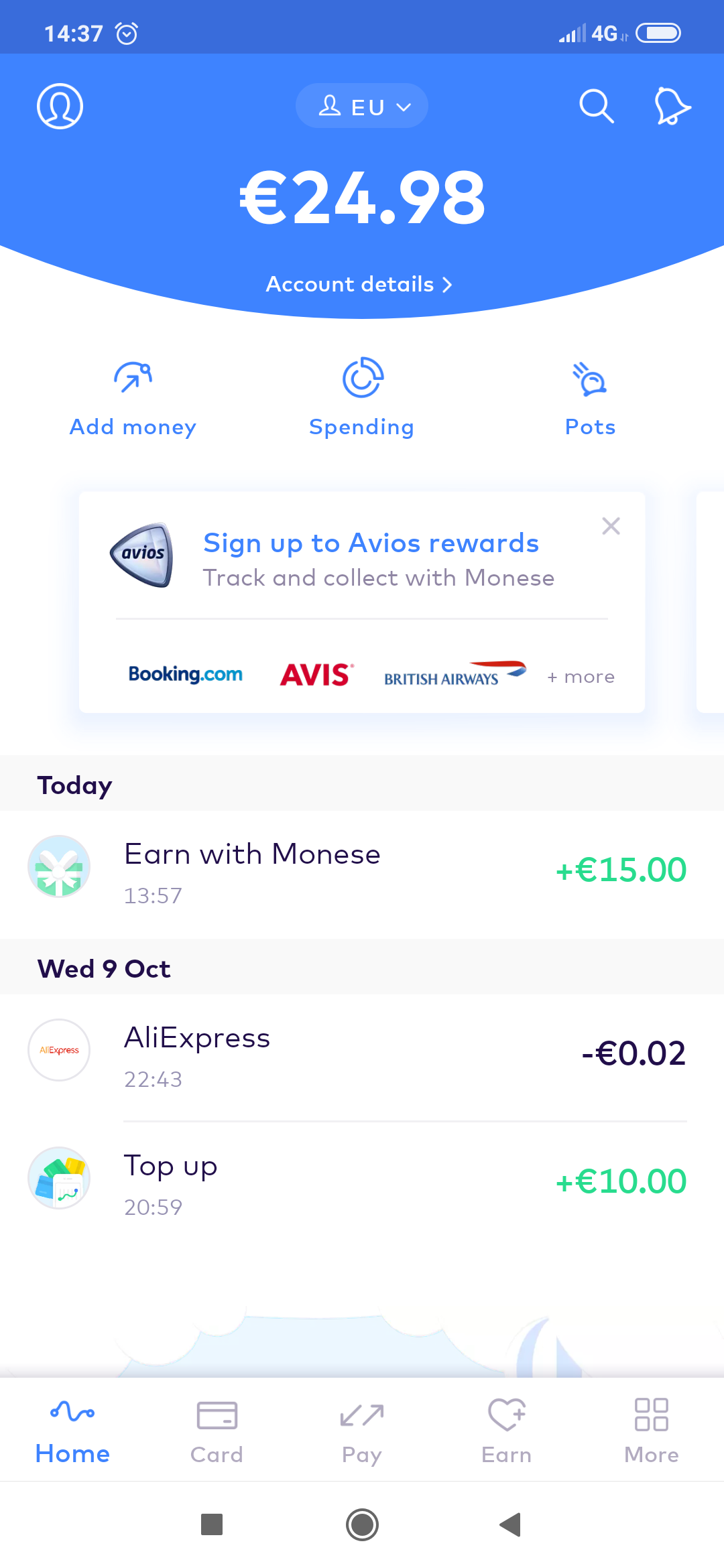Viewport: 724px width, 1568px height.
Task: Switch to the Earn tab
Action: tap(507, 1431)
